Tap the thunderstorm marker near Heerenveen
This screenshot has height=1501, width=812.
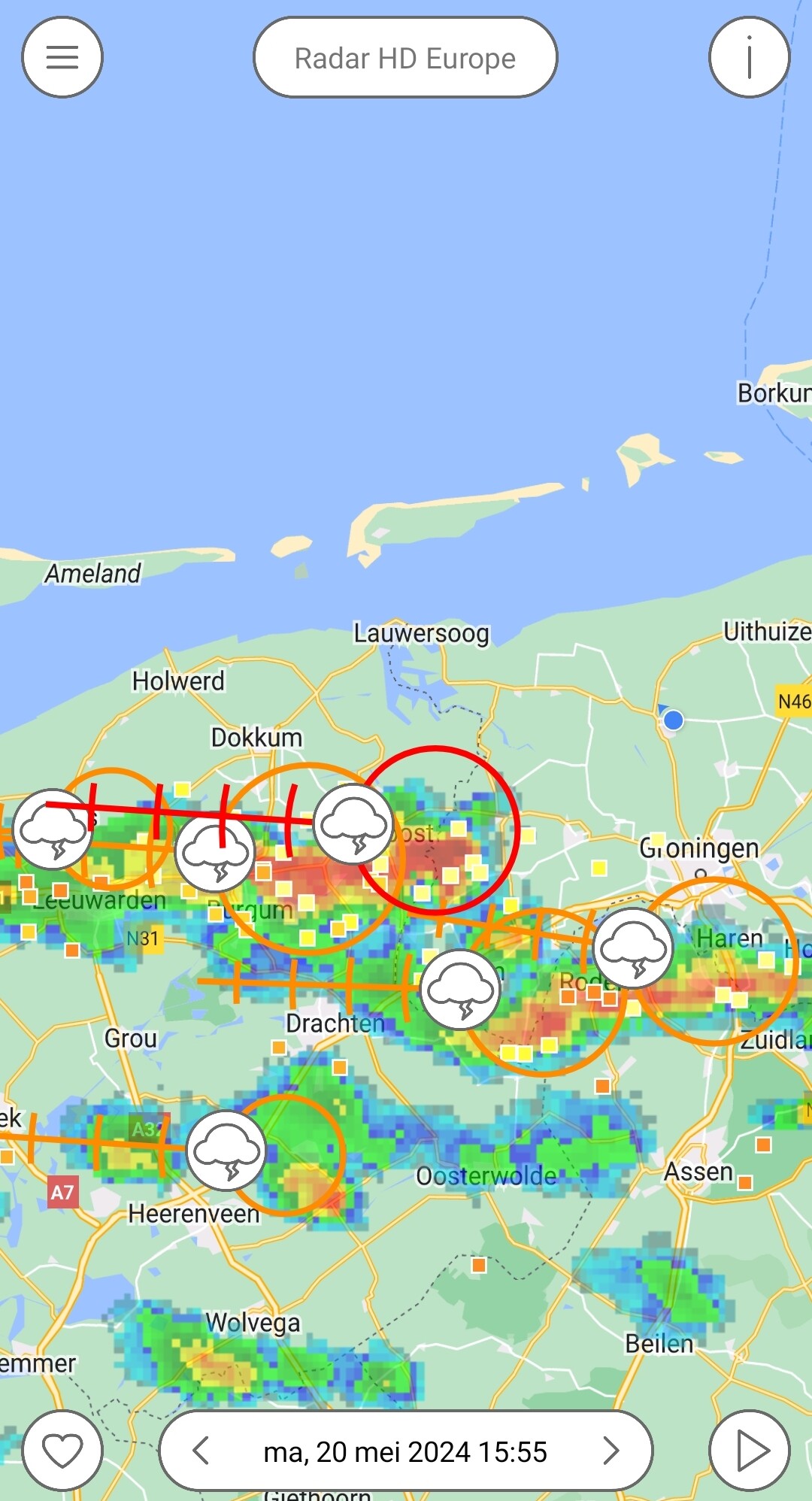[226, 1151]
